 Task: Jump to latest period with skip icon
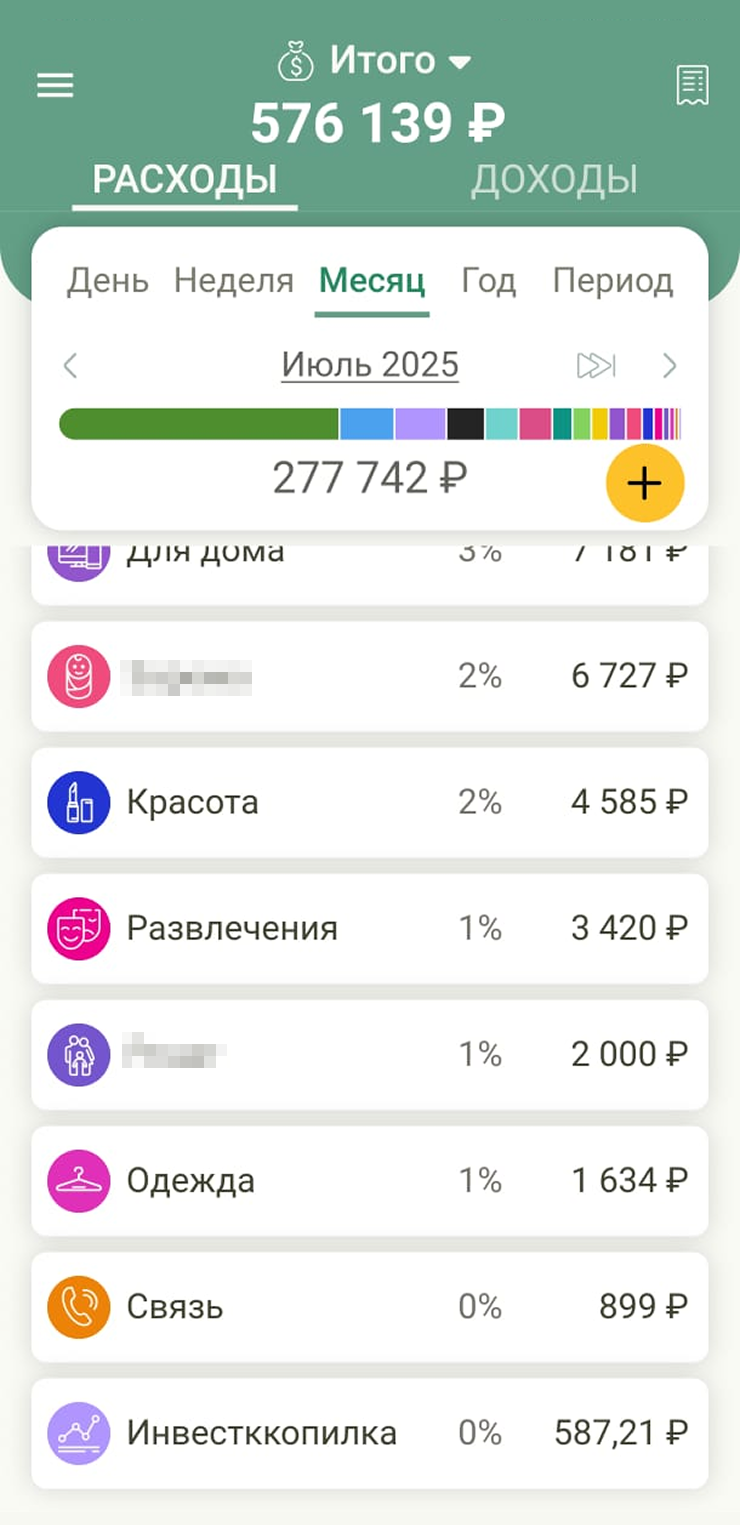point(597,366)
